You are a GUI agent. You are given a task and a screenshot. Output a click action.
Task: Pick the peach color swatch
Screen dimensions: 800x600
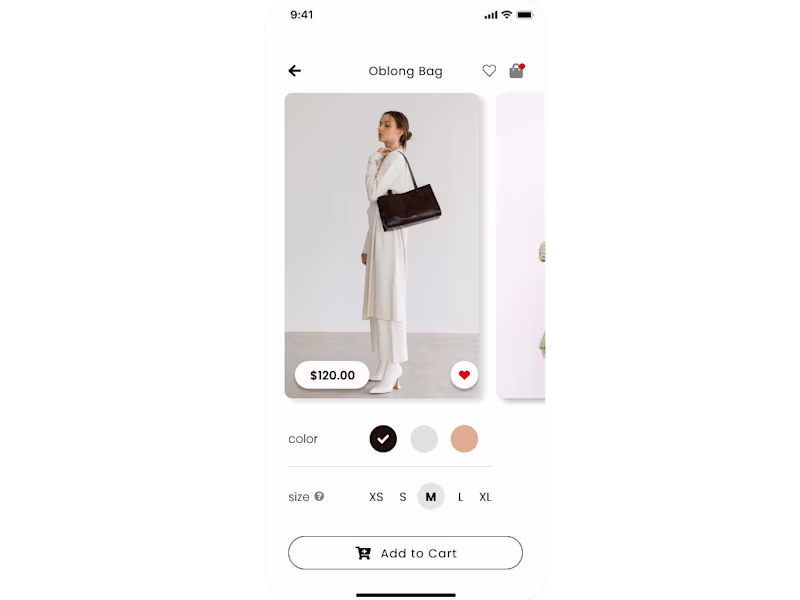tap(464, 438)
